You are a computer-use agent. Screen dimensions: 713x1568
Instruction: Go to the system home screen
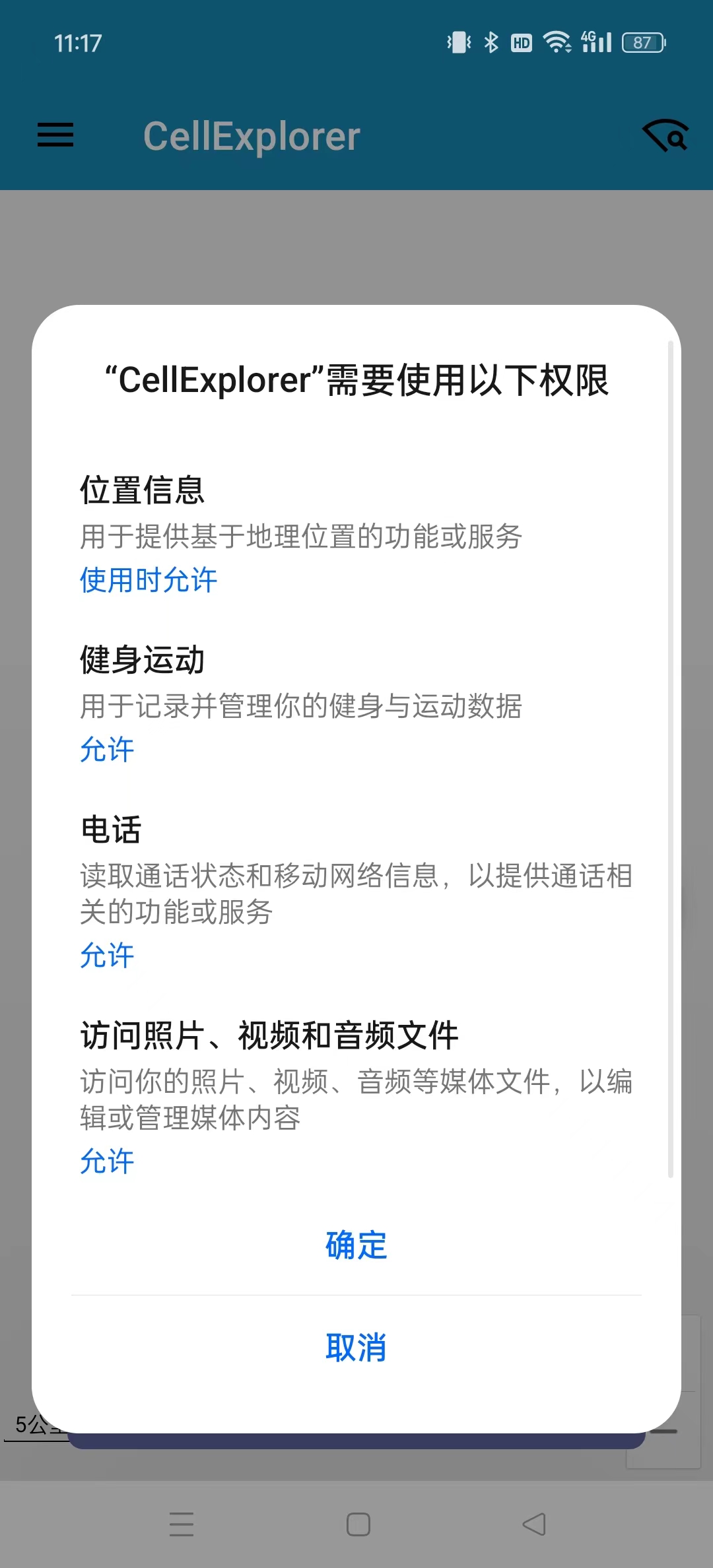[x=358, y=1524]
